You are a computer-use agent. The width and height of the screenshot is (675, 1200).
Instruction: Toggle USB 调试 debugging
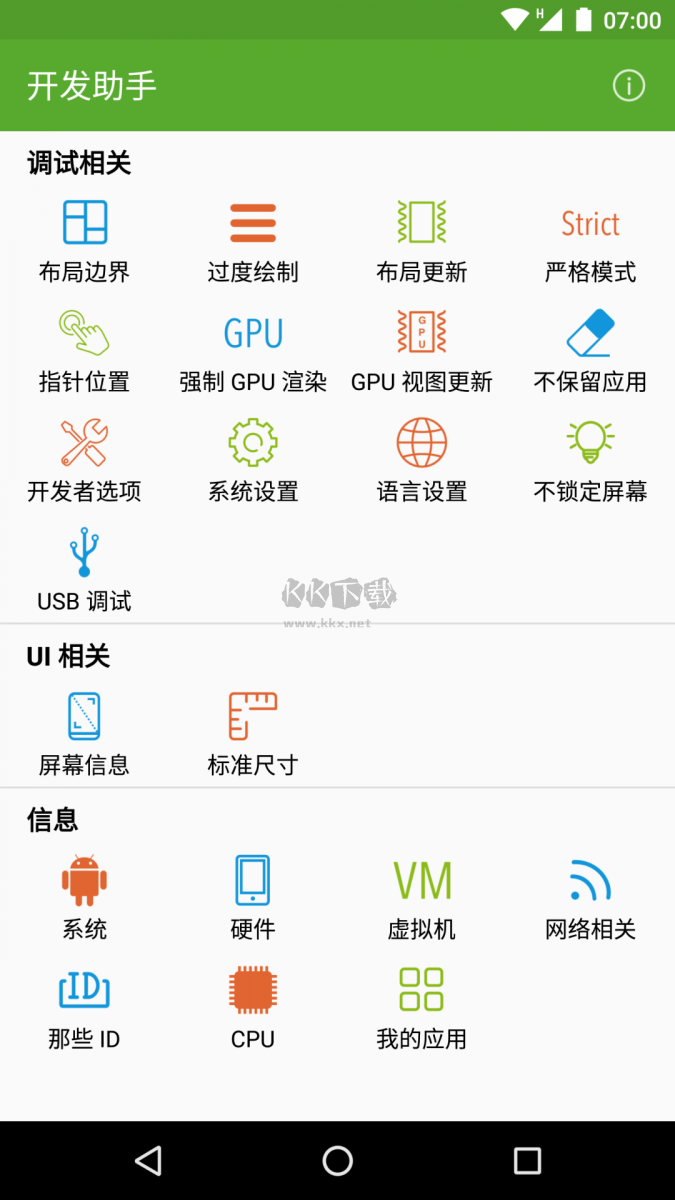point(85,570)
